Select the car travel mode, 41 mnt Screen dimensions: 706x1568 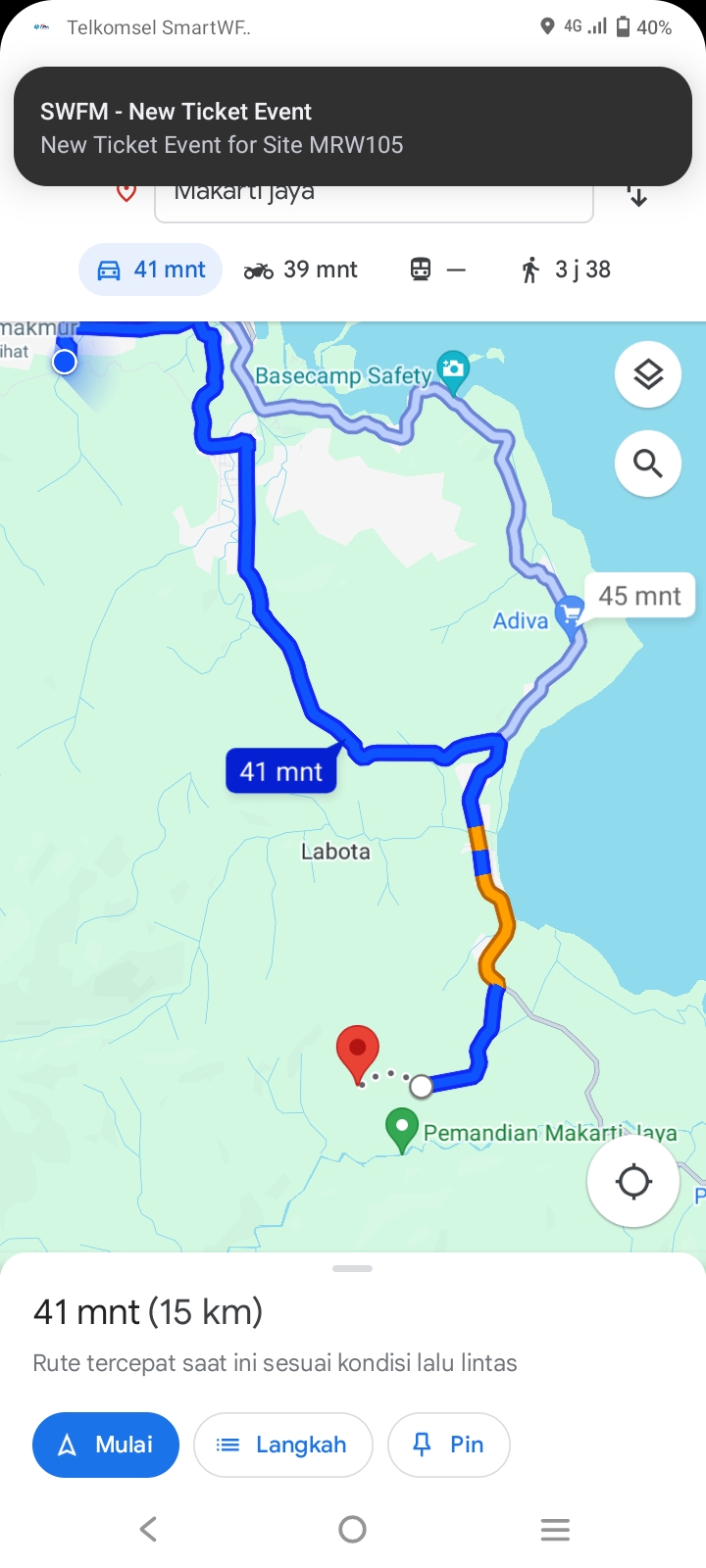point(151,269)
